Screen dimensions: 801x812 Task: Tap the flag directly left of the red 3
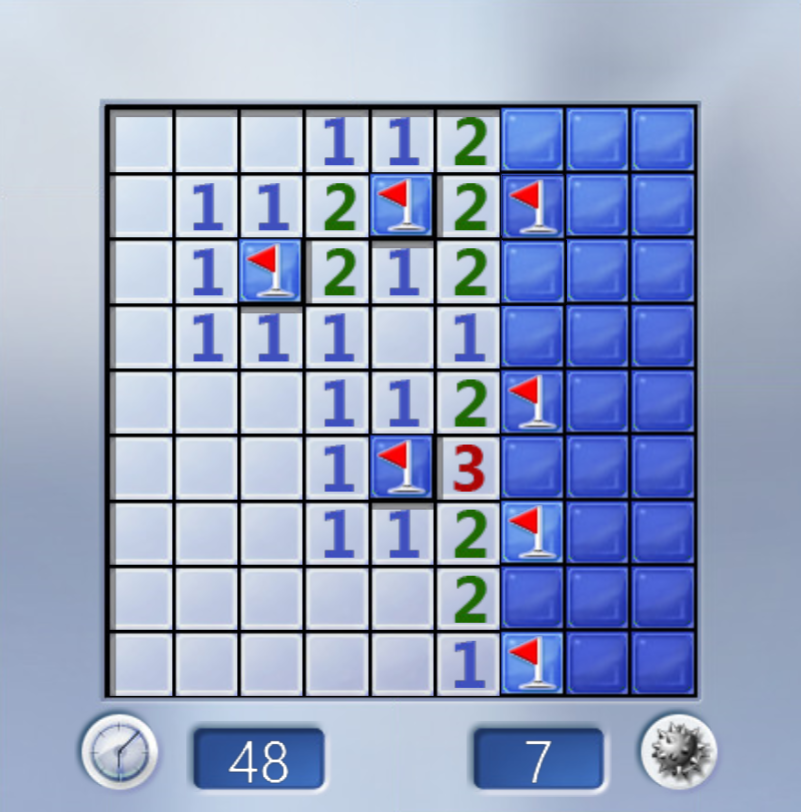(402, 468)
